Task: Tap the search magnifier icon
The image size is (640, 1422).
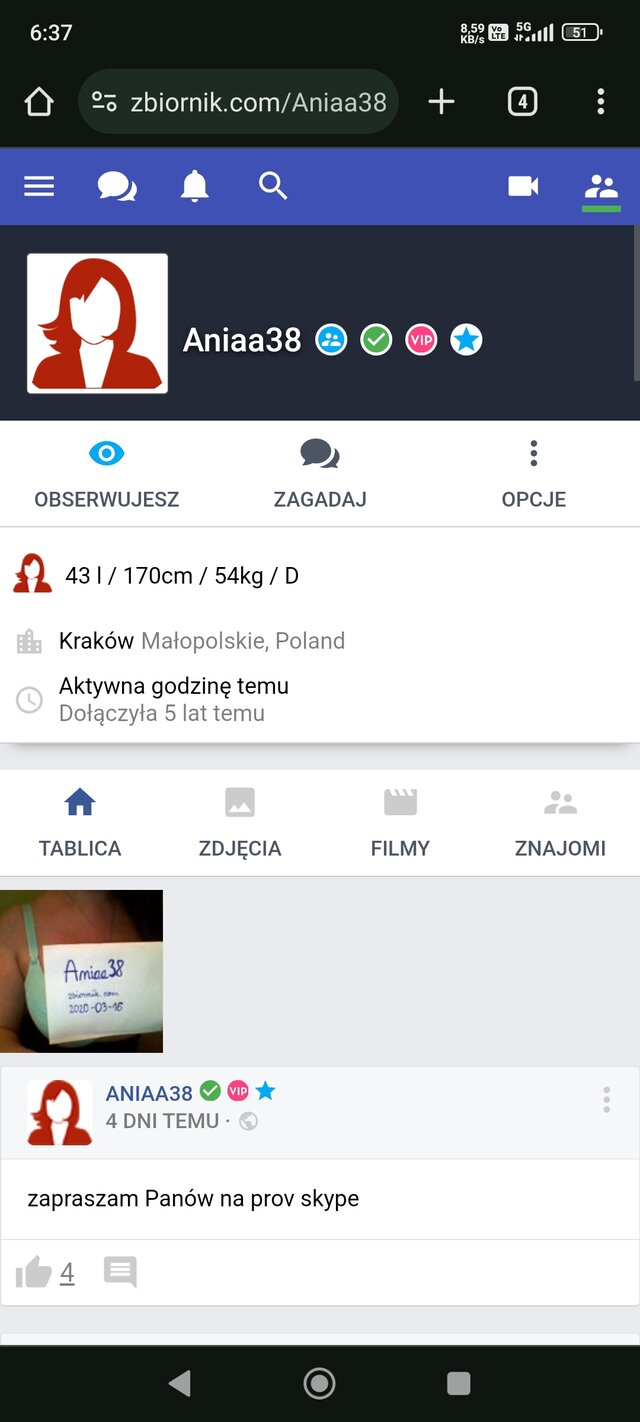Action: tap(272, 186)
